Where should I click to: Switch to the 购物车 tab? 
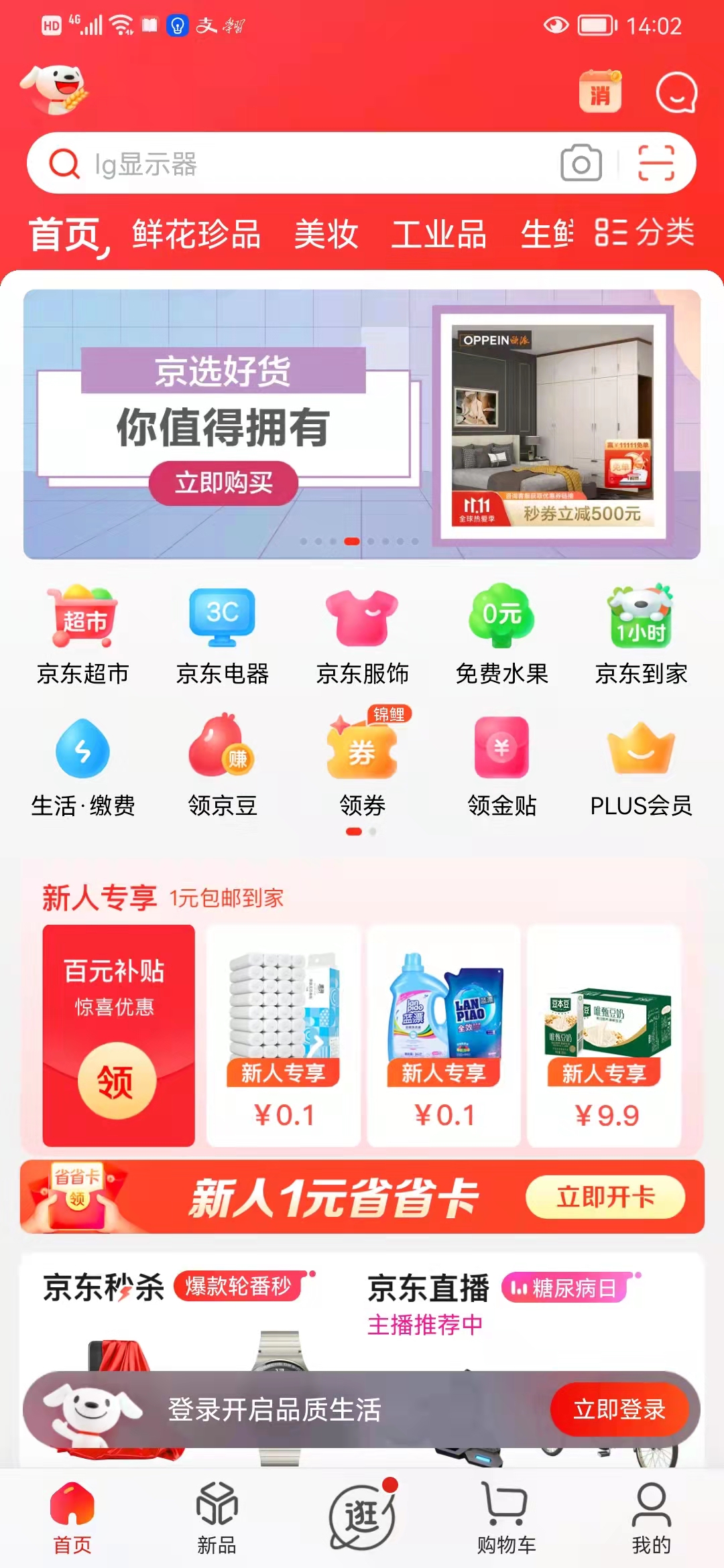click(x=506, y=1517)
